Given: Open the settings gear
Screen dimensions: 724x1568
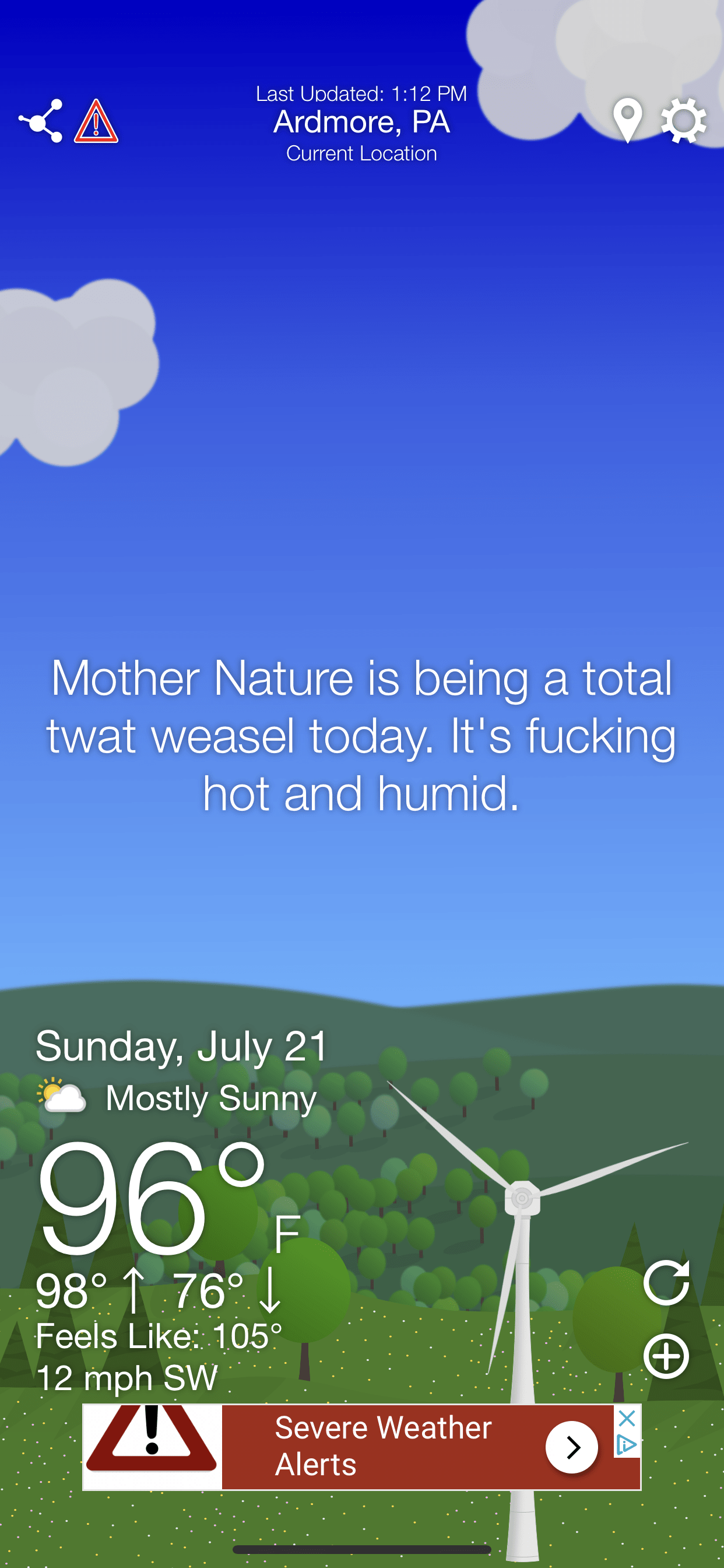Looking at the screenshot, I should point(683,121).
